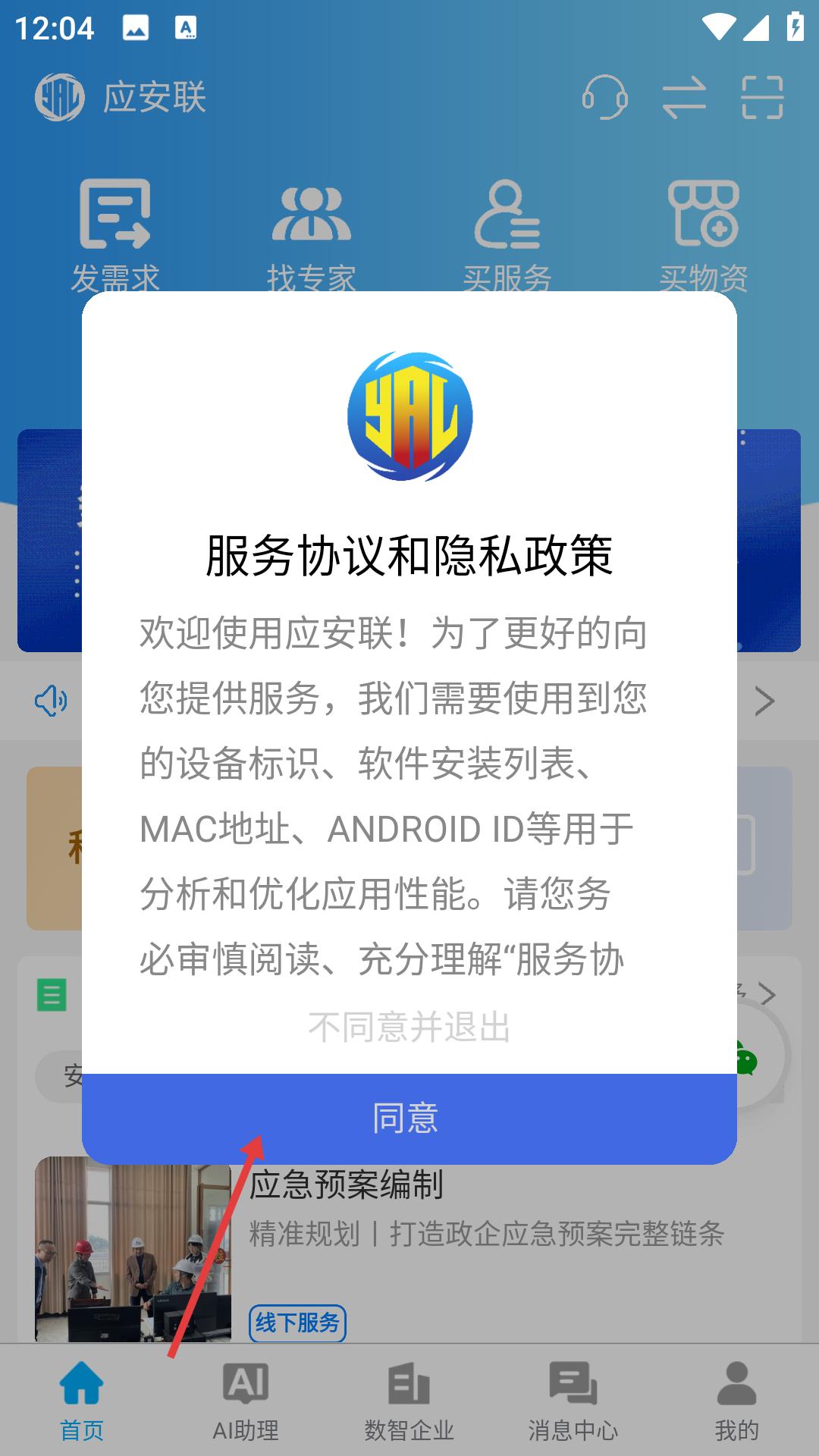Image resolution: width=819 pixels, height=1456 pixels.
Task: Tap 同意 to accept the agreement
Action: 409,1118
